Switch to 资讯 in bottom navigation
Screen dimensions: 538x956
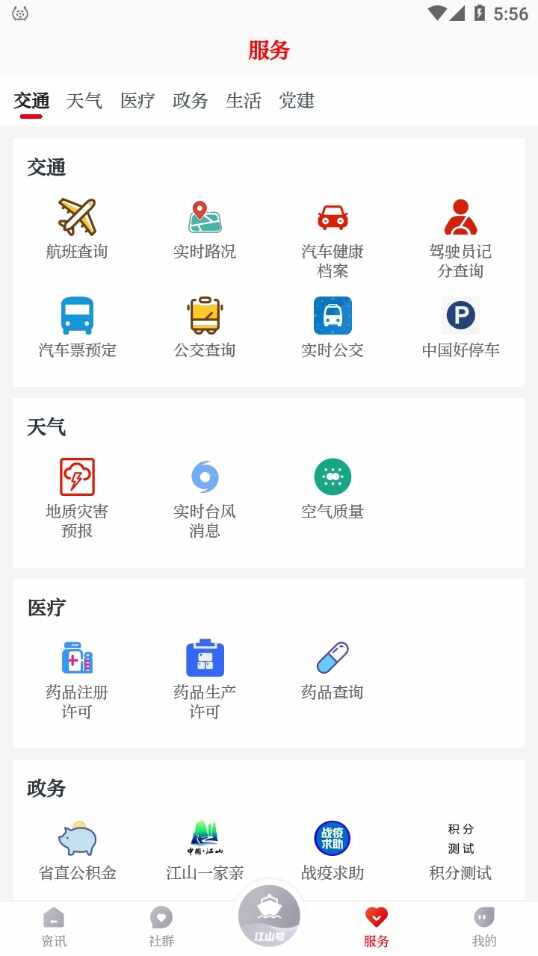pyautogui.click(x=54, y=927)
